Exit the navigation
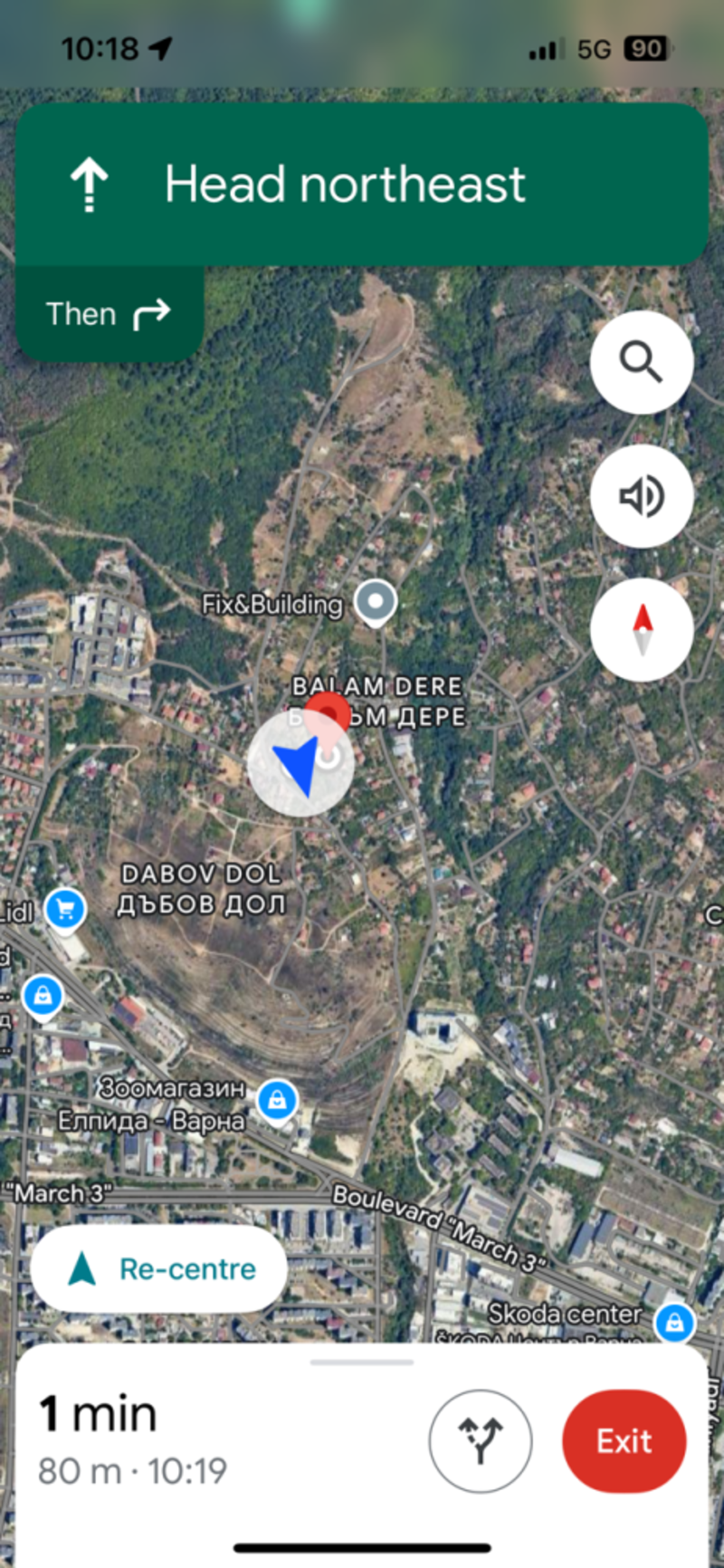This screenshot has height=1568, width=724. tap(624, 1441)
